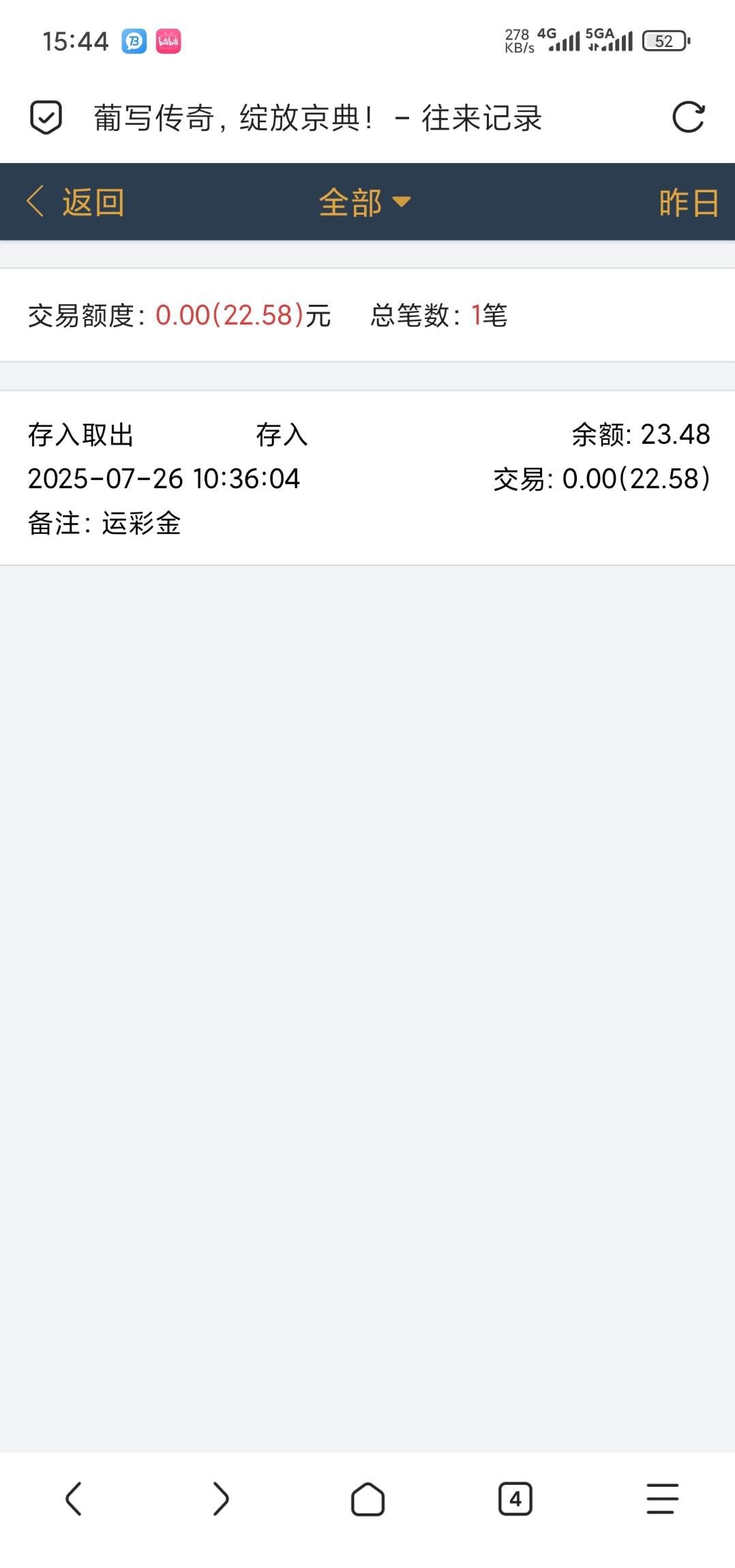Go to the browser home page

tap(367, 1499)
